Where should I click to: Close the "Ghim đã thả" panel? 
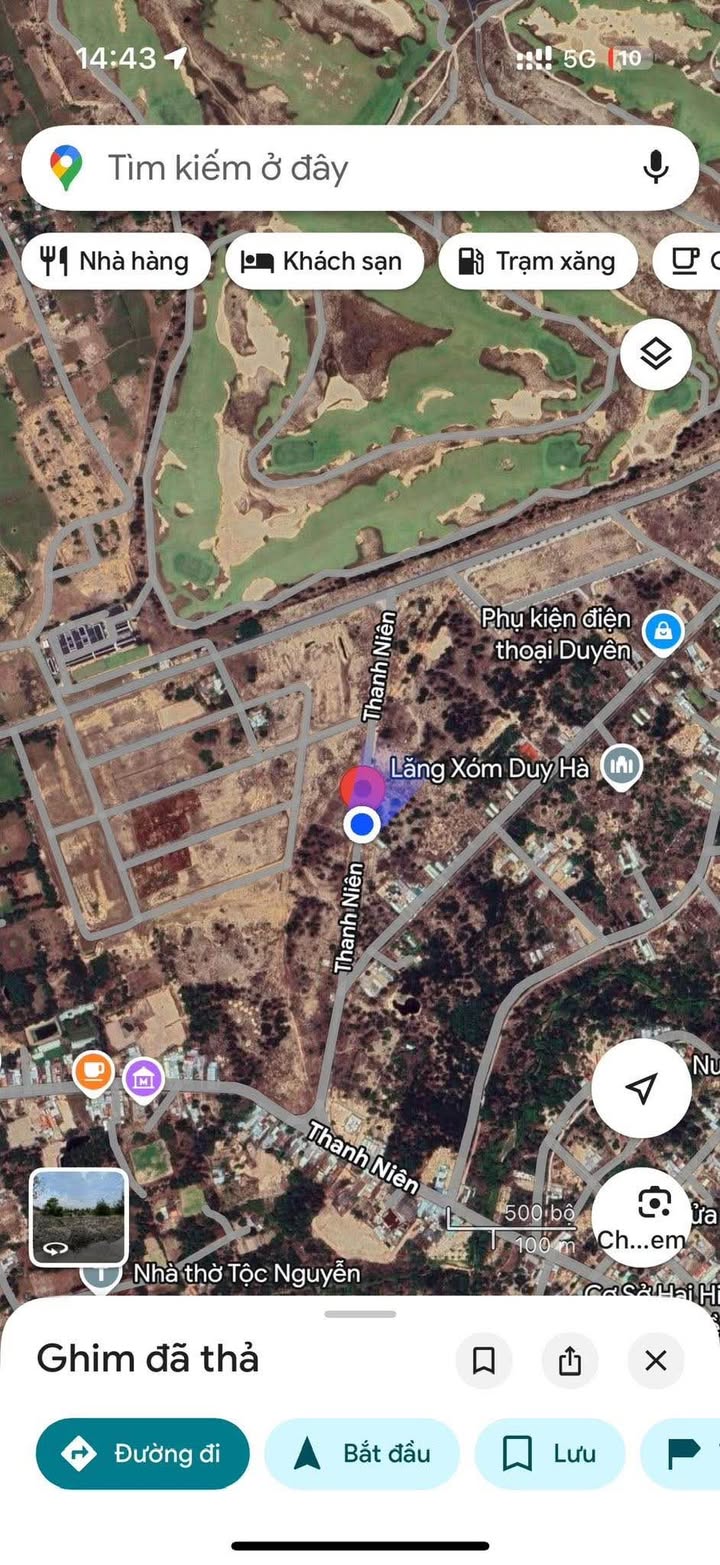click(656, 1360)
